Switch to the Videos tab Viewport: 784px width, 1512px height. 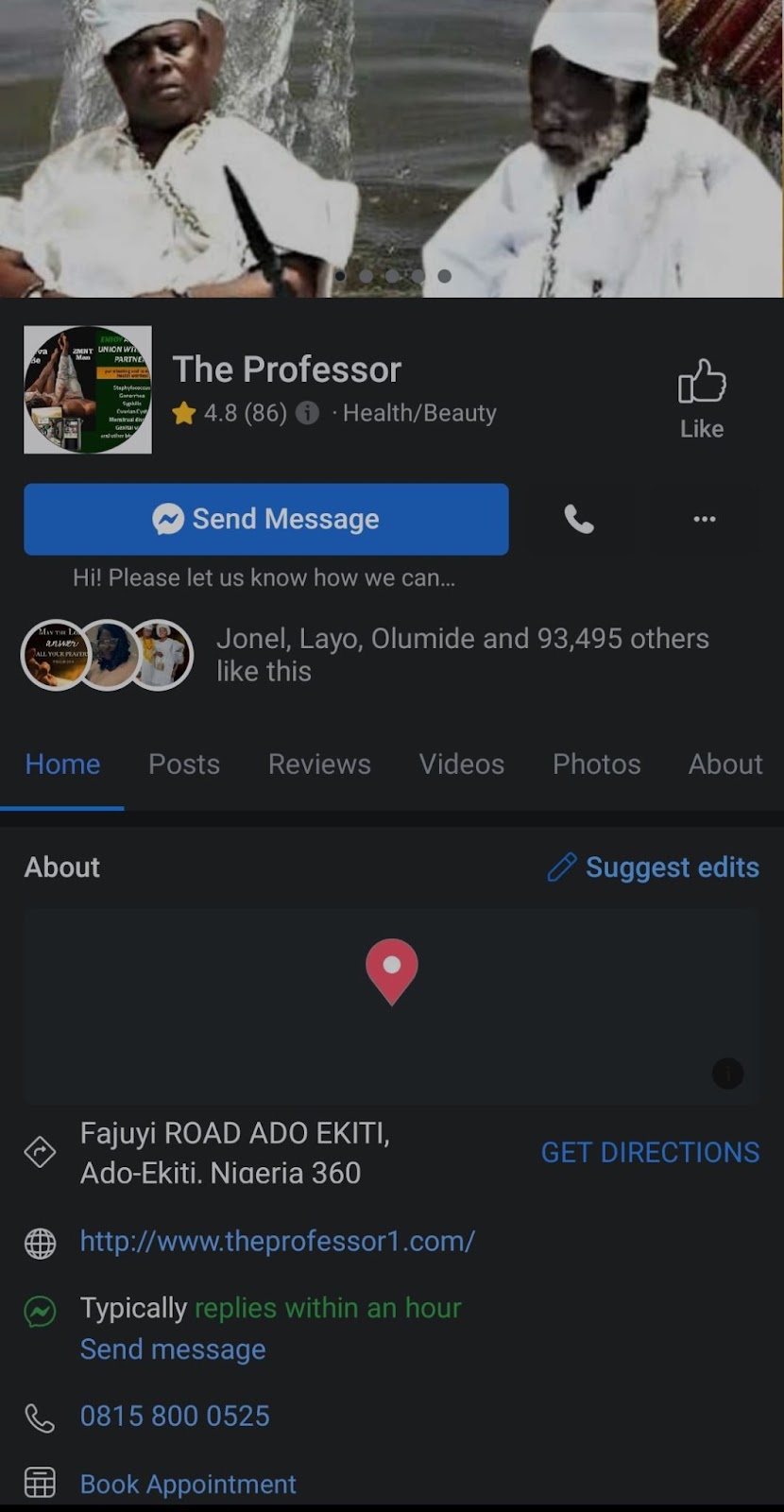pos(462,764)
